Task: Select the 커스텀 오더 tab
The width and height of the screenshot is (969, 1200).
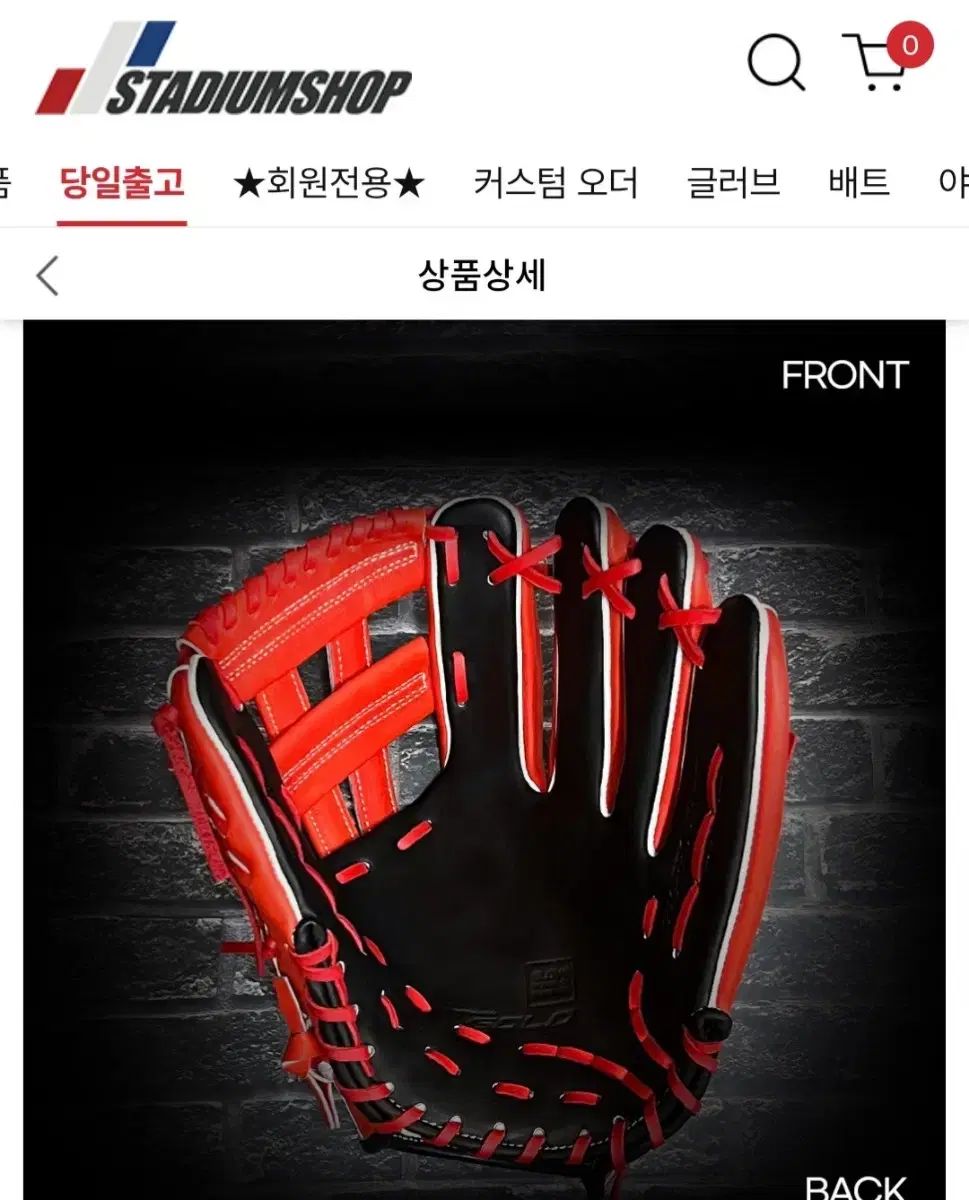Action: point(556,184)
